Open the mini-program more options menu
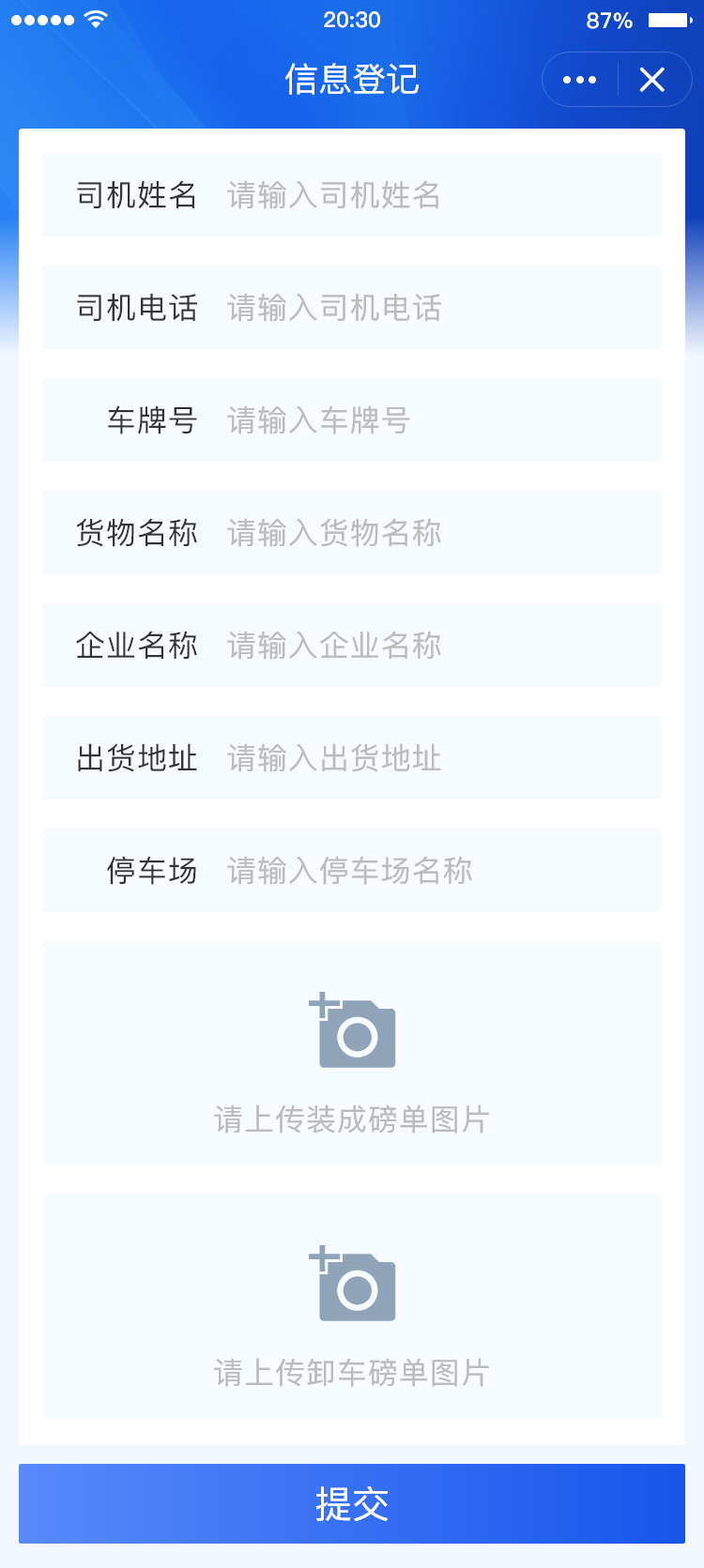This screenshot has height=1568, width=704. click(579, 80)
